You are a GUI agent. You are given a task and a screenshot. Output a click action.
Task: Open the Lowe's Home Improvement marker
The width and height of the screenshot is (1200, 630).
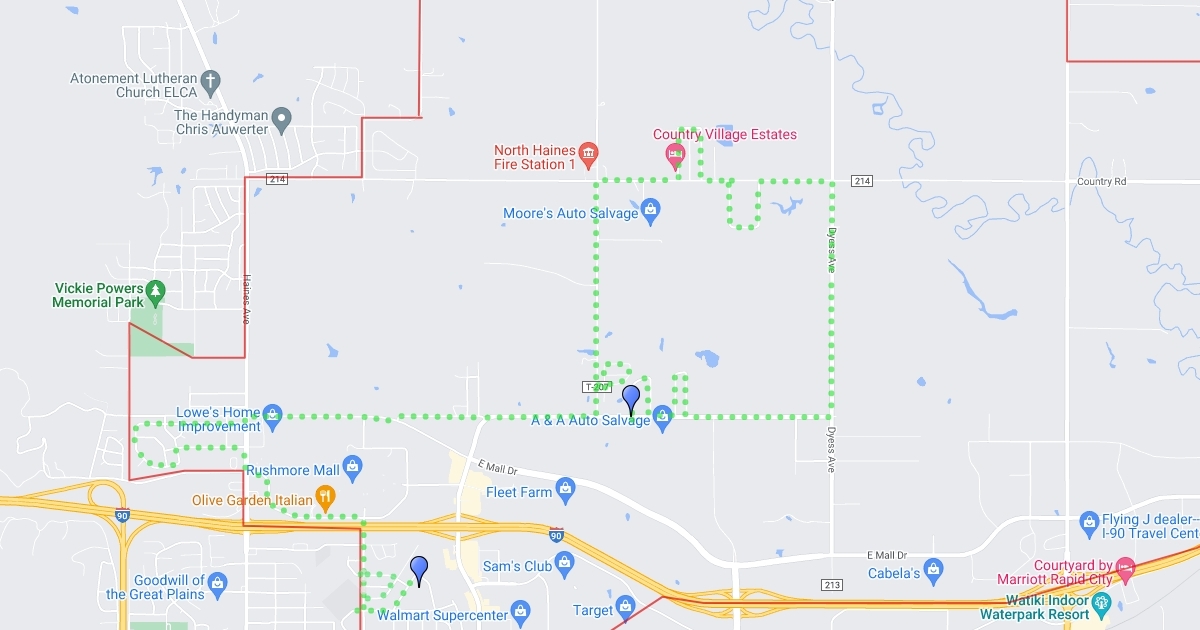[273, 413]
